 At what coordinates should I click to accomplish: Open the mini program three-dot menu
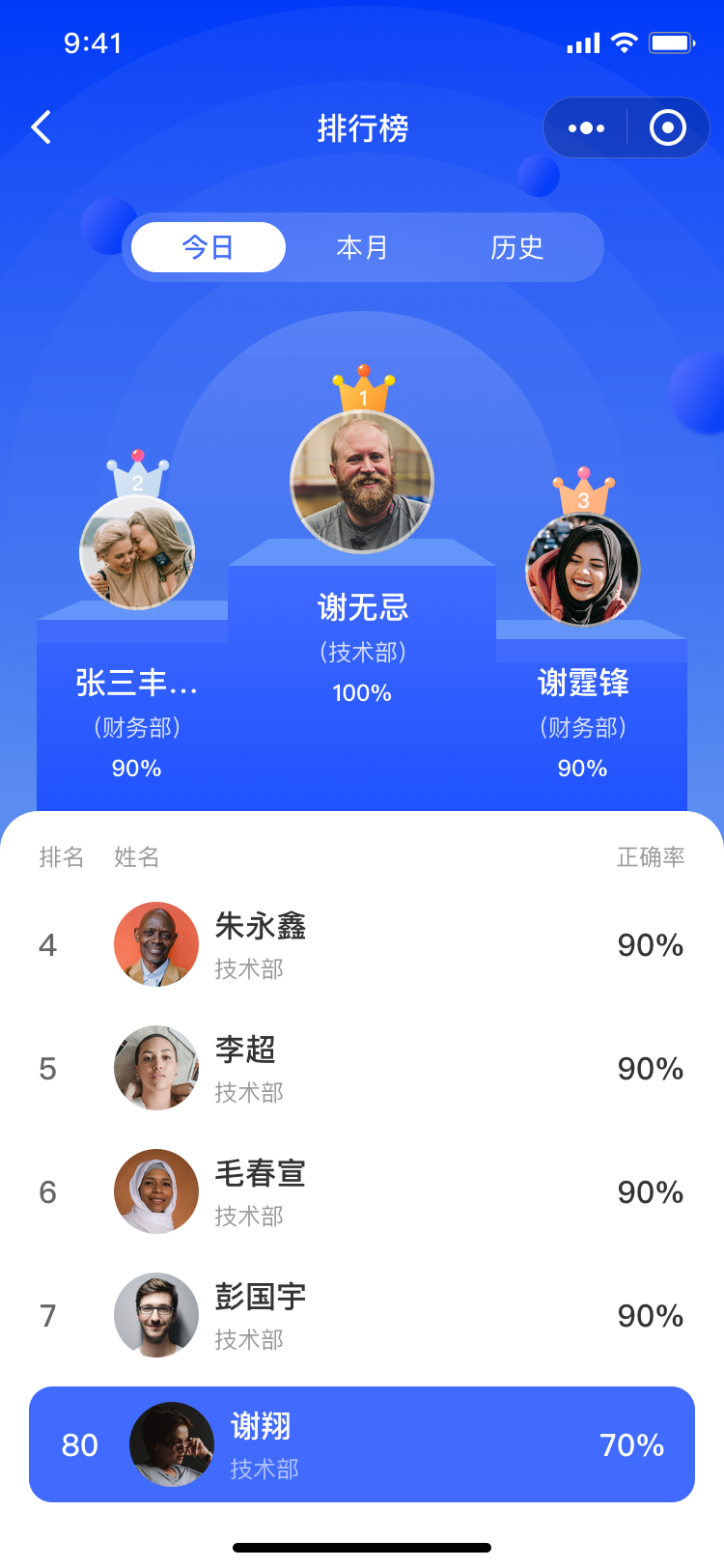point(586,127)
